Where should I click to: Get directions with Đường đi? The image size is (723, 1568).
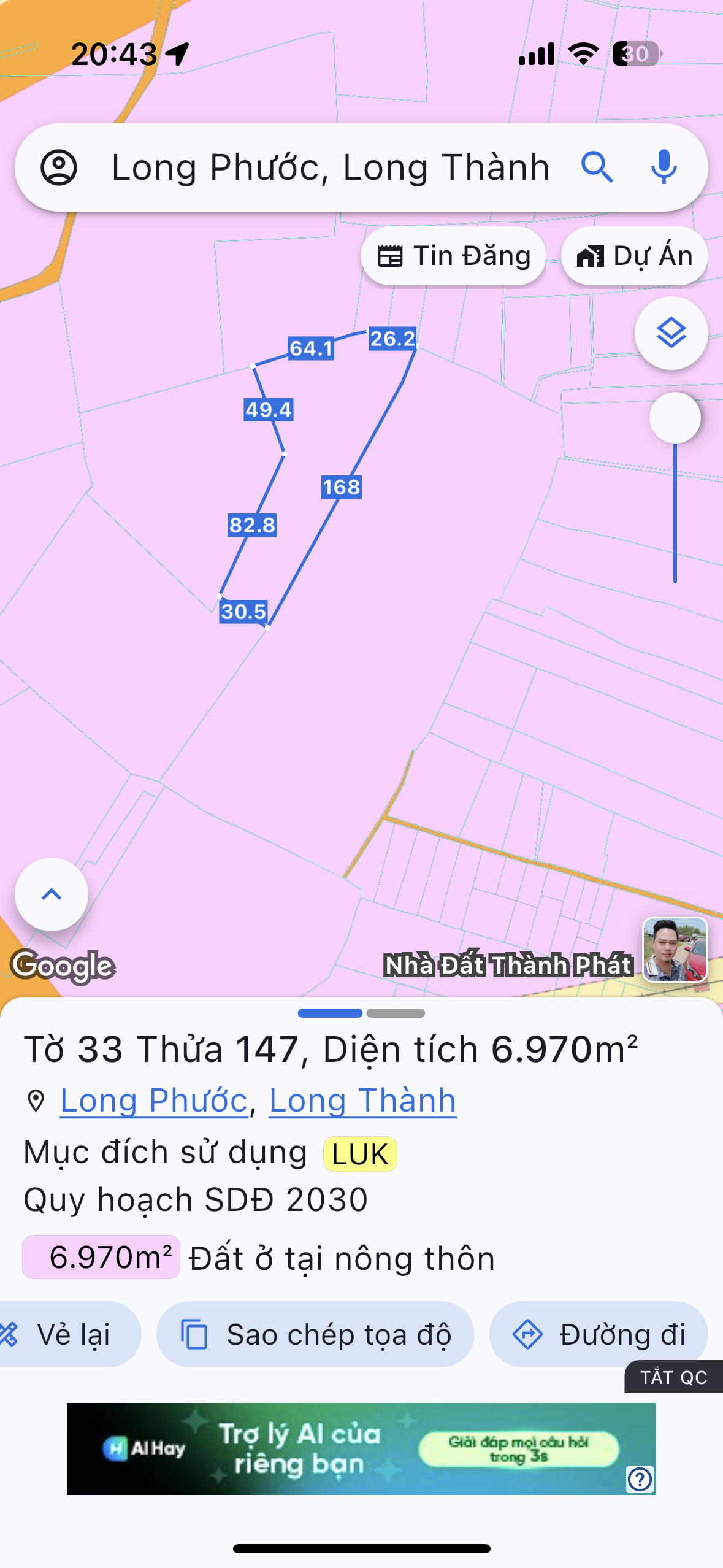(599, 1334)
